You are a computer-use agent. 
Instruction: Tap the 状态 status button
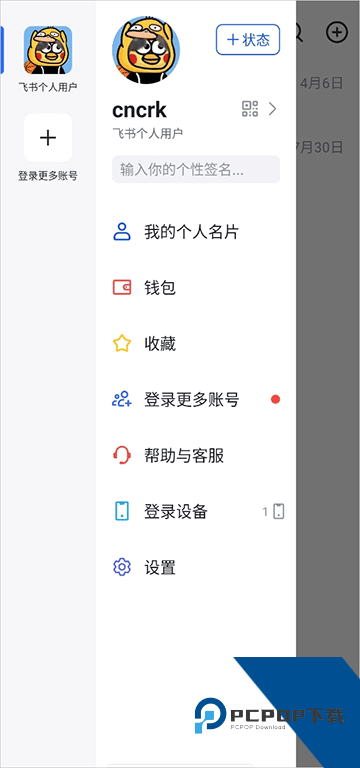[248, 39]
